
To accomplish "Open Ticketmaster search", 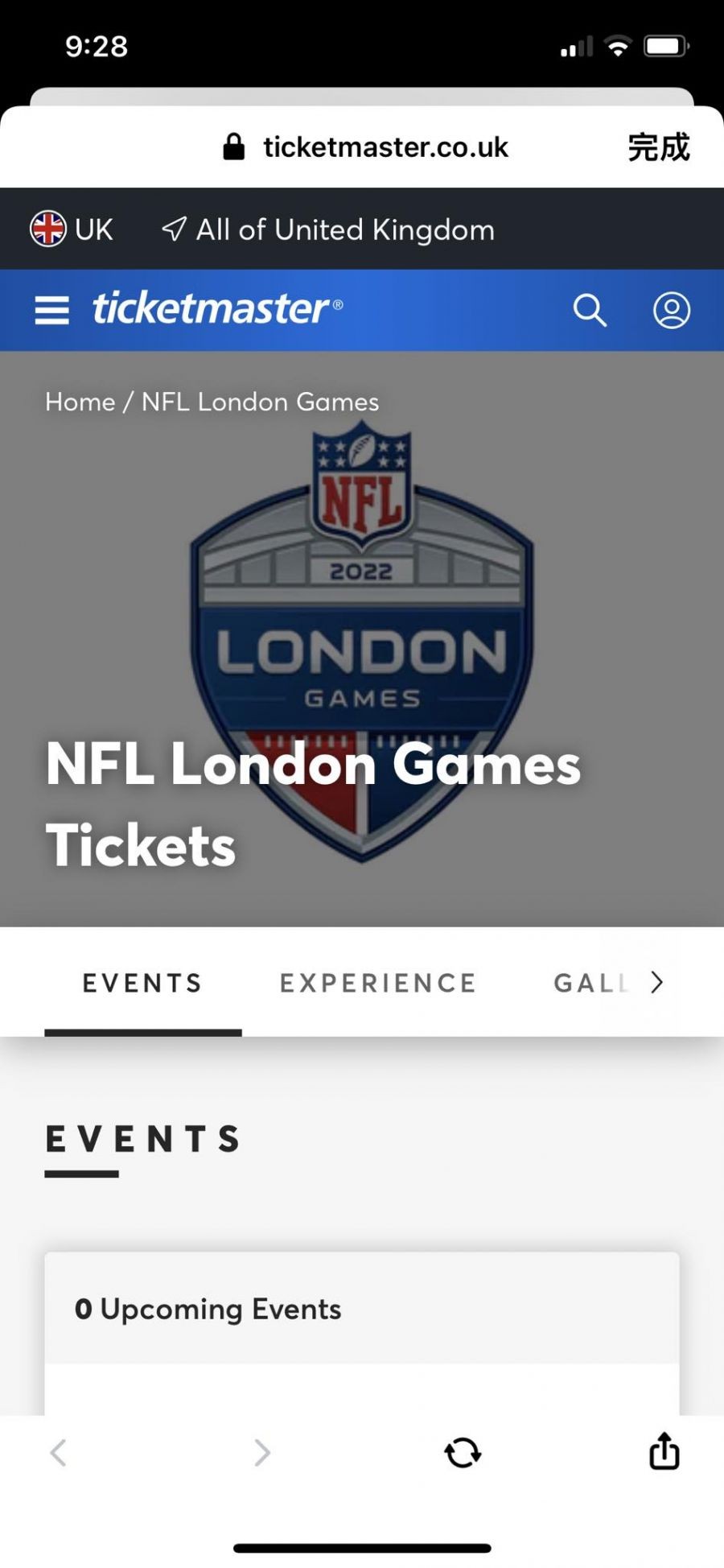I will (590, 310).
